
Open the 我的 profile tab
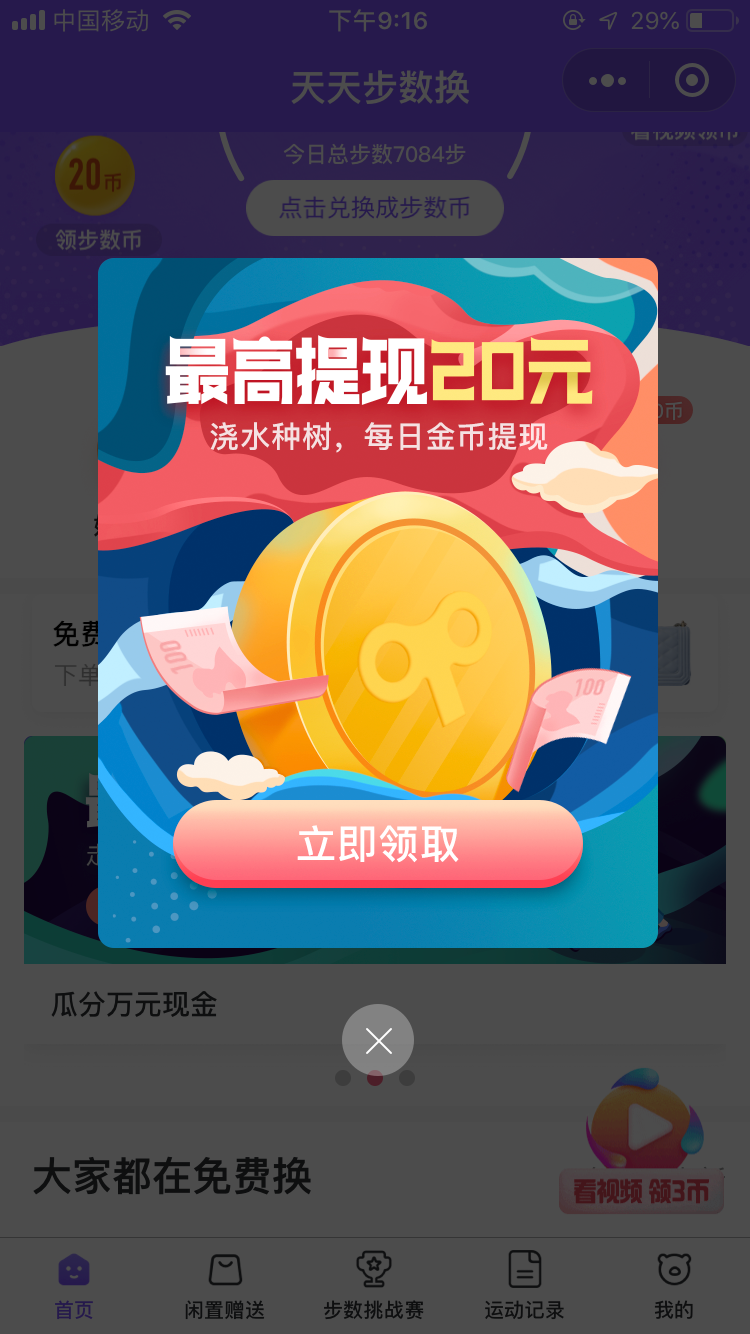pos(674,1284)
